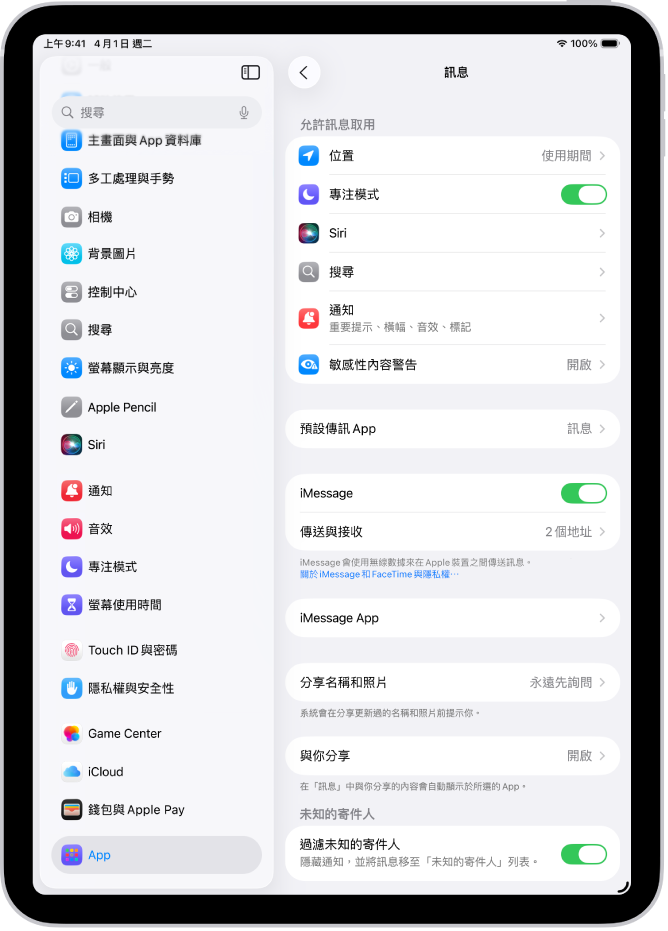Toggle 專注模式 switch off

(583, 194)
